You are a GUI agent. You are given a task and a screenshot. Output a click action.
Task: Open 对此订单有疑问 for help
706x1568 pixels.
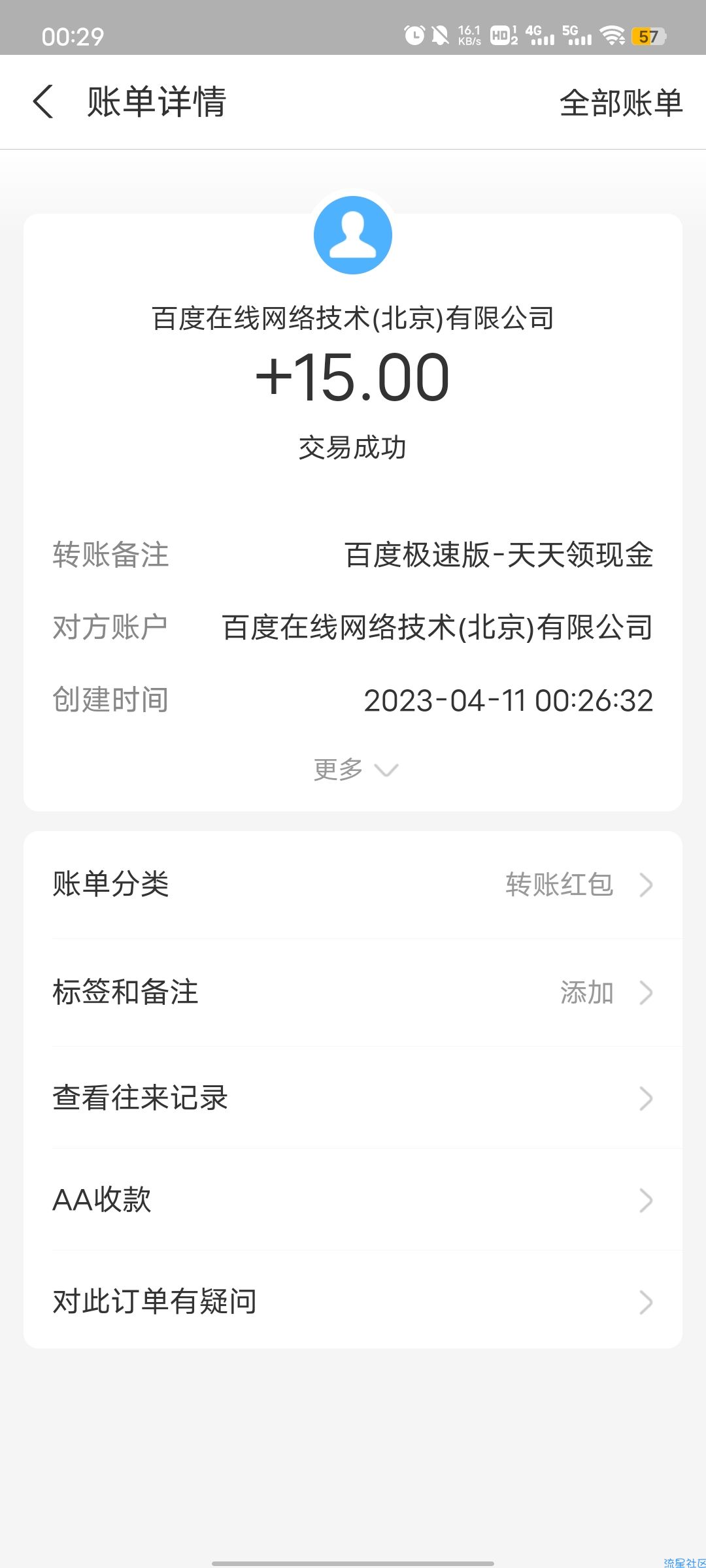[353, 1301]
